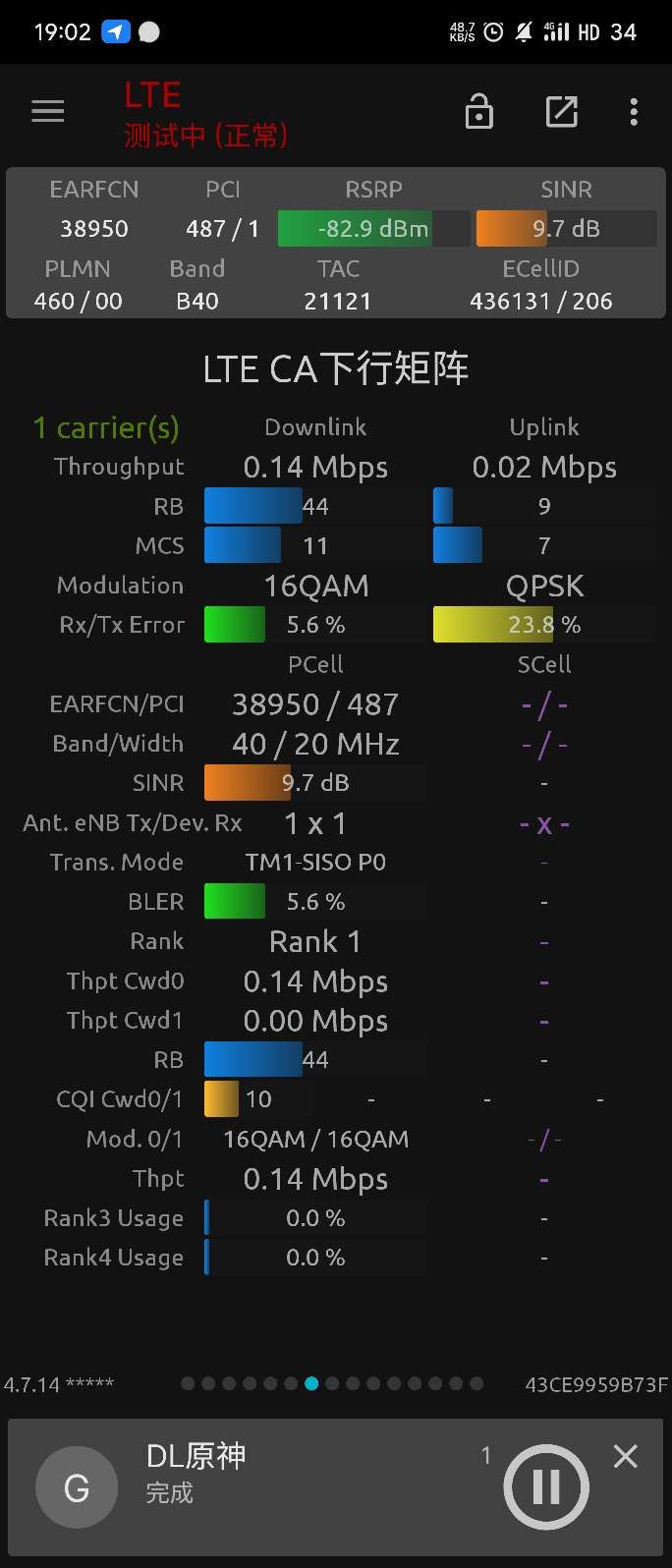Tap the lock icon in the app bar

[479, 112]
